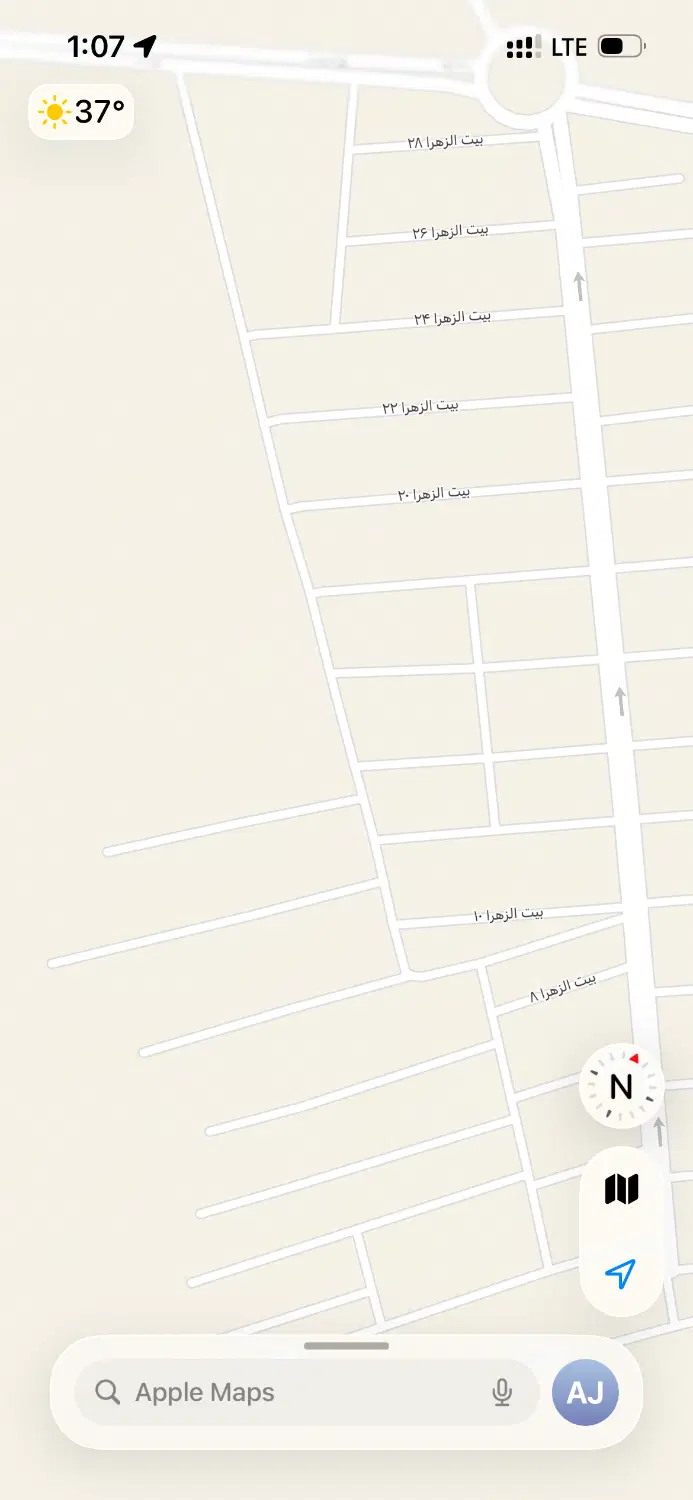693x1500 pixels.
Task: Tap the compass to reorient north
Action: pos(621,1086)
